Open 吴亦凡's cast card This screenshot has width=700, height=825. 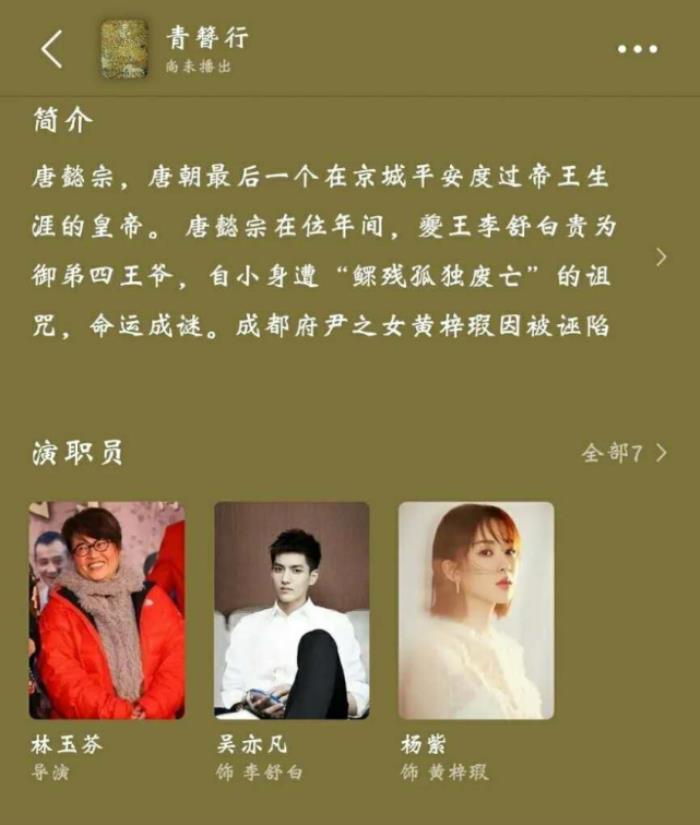(x=292, y=610)
